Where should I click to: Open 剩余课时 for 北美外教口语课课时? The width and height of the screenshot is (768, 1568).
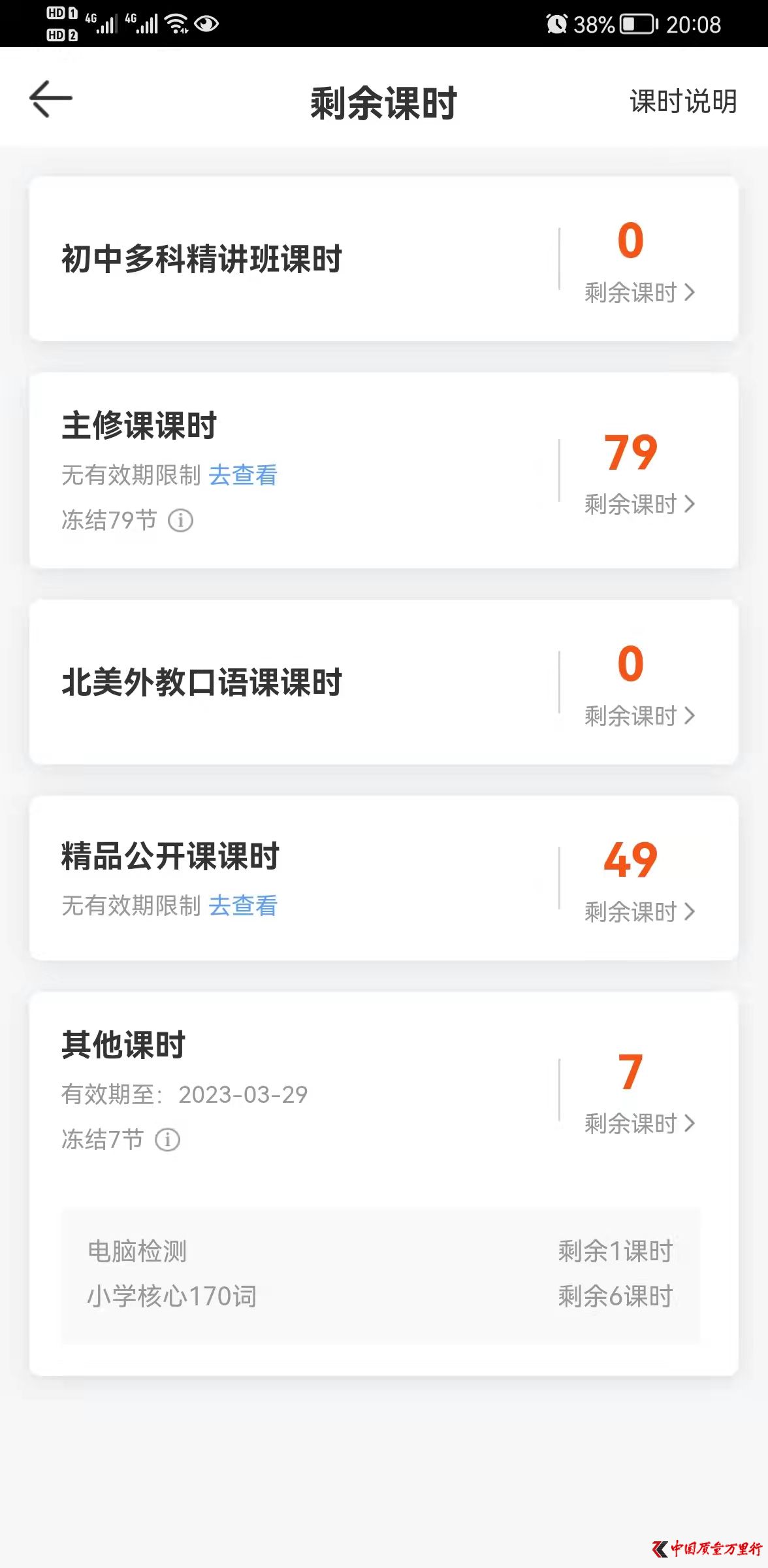coord(639,715)
